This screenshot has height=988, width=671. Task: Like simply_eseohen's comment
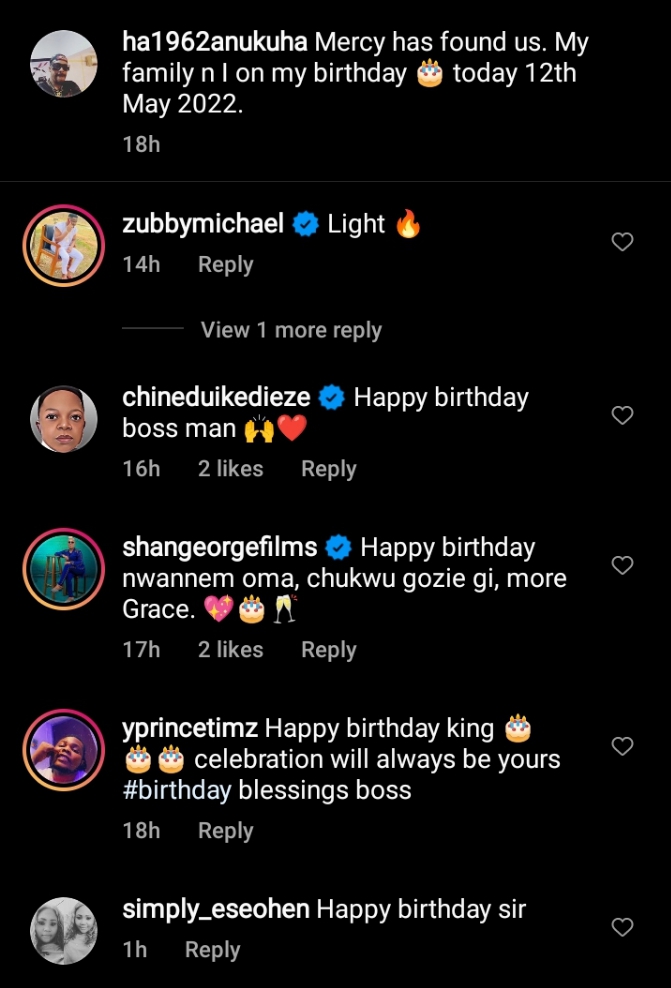[x=622, y=927]
